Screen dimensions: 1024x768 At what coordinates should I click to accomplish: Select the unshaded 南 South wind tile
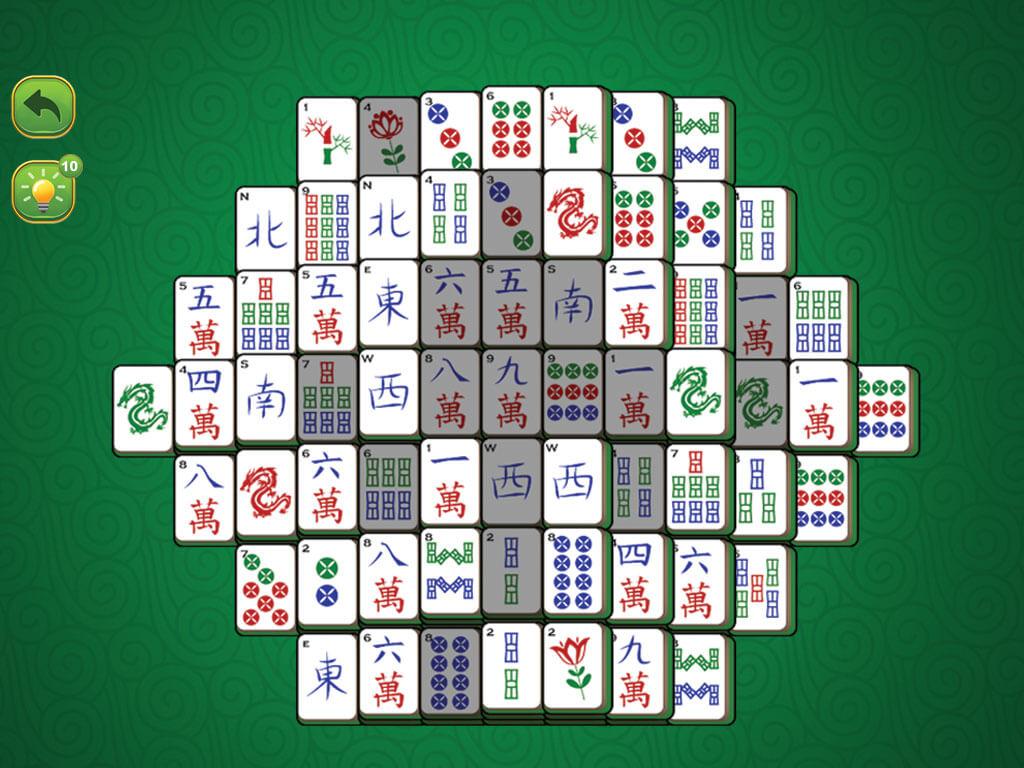266,400
